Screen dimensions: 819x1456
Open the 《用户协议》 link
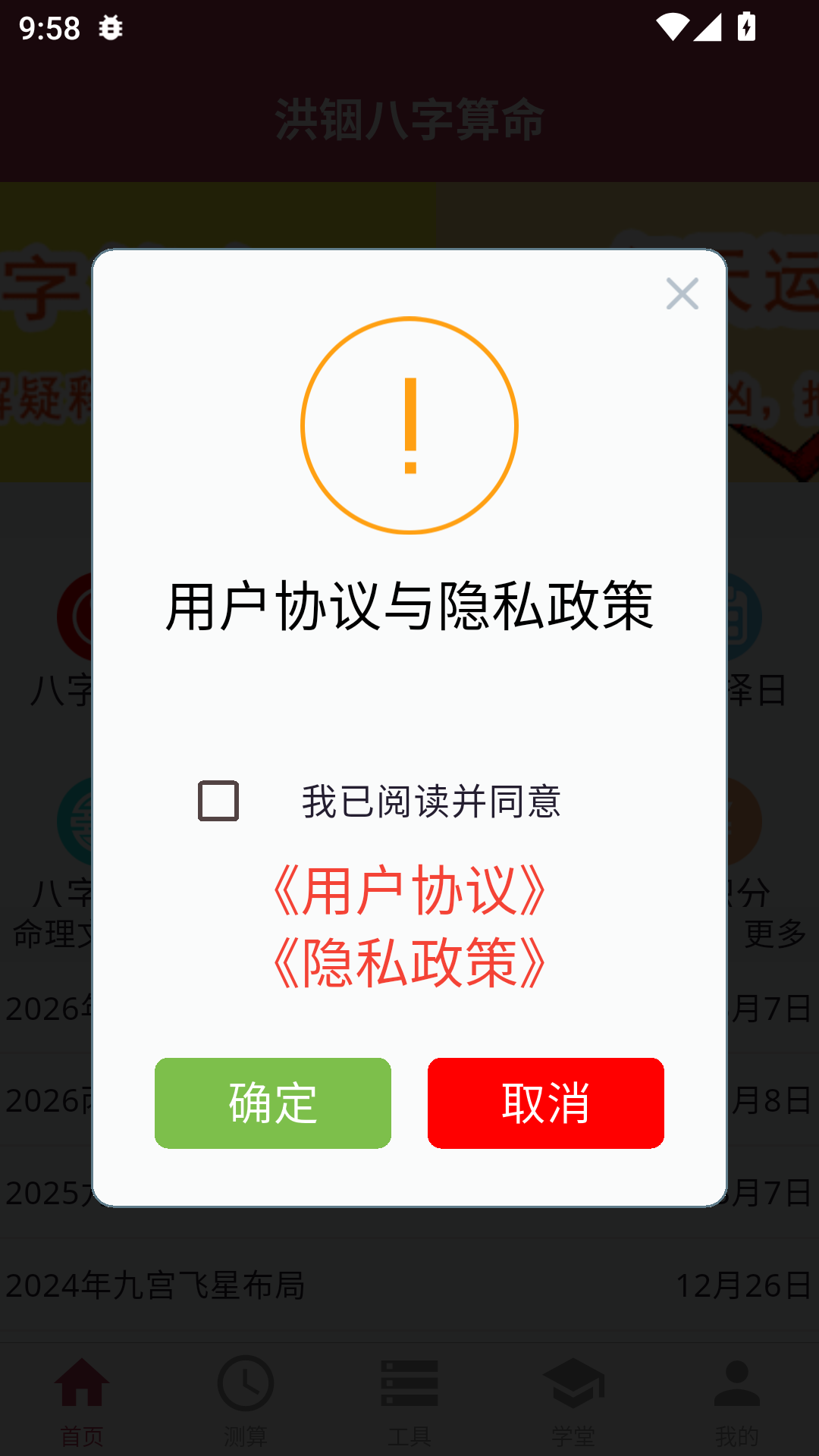pyautogui.click(x=409, y=890)
